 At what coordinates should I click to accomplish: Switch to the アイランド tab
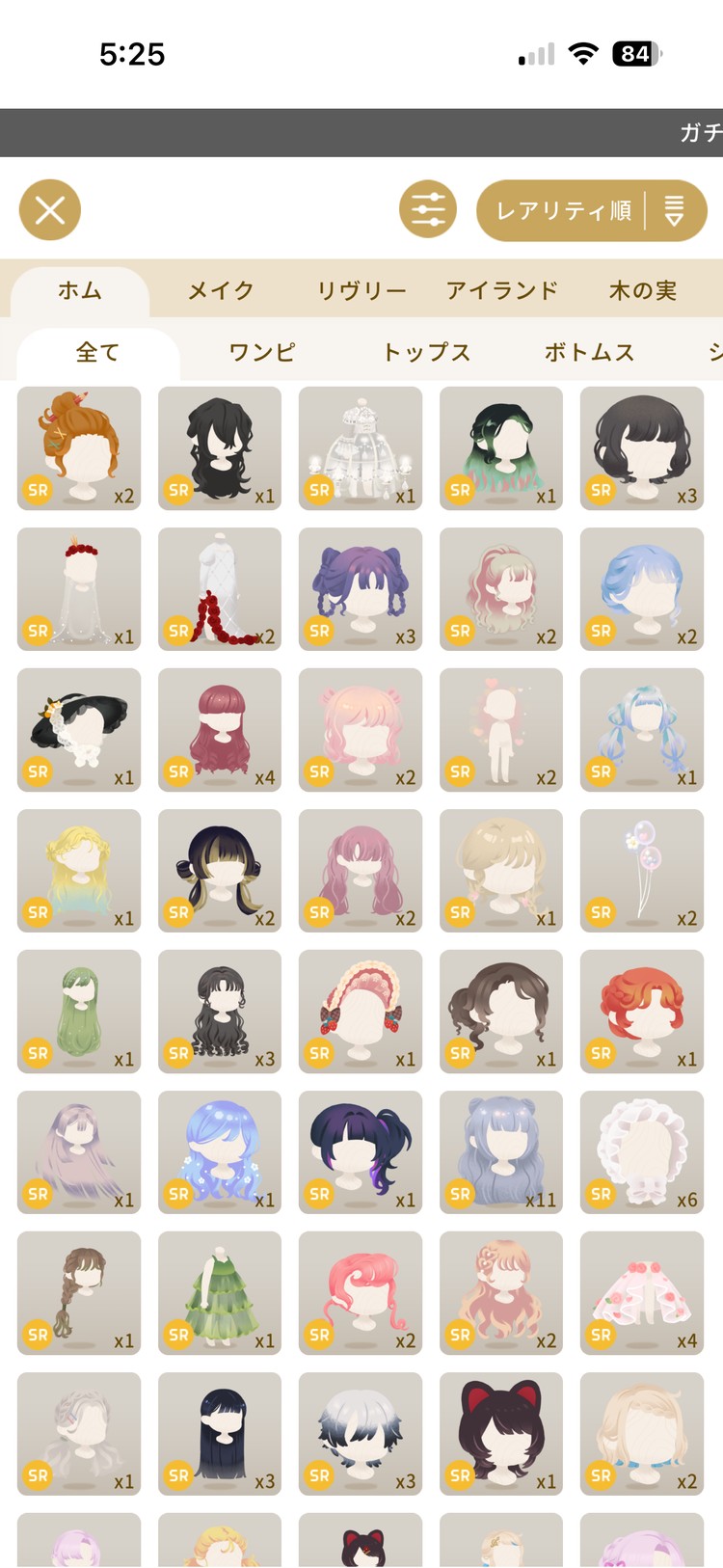click(x=502, y=290)
